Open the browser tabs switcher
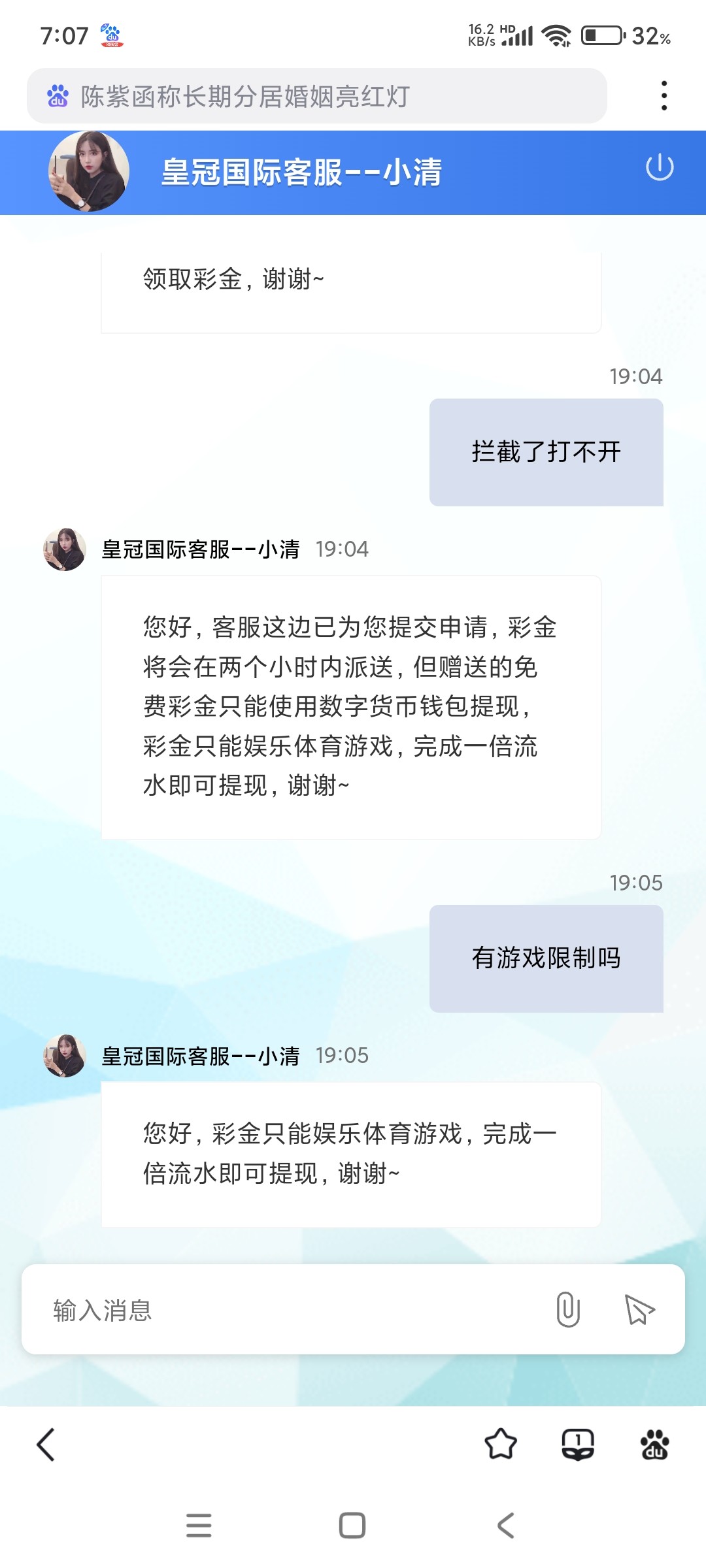This screenshot has height=1568, width=706. point(578,1445)
